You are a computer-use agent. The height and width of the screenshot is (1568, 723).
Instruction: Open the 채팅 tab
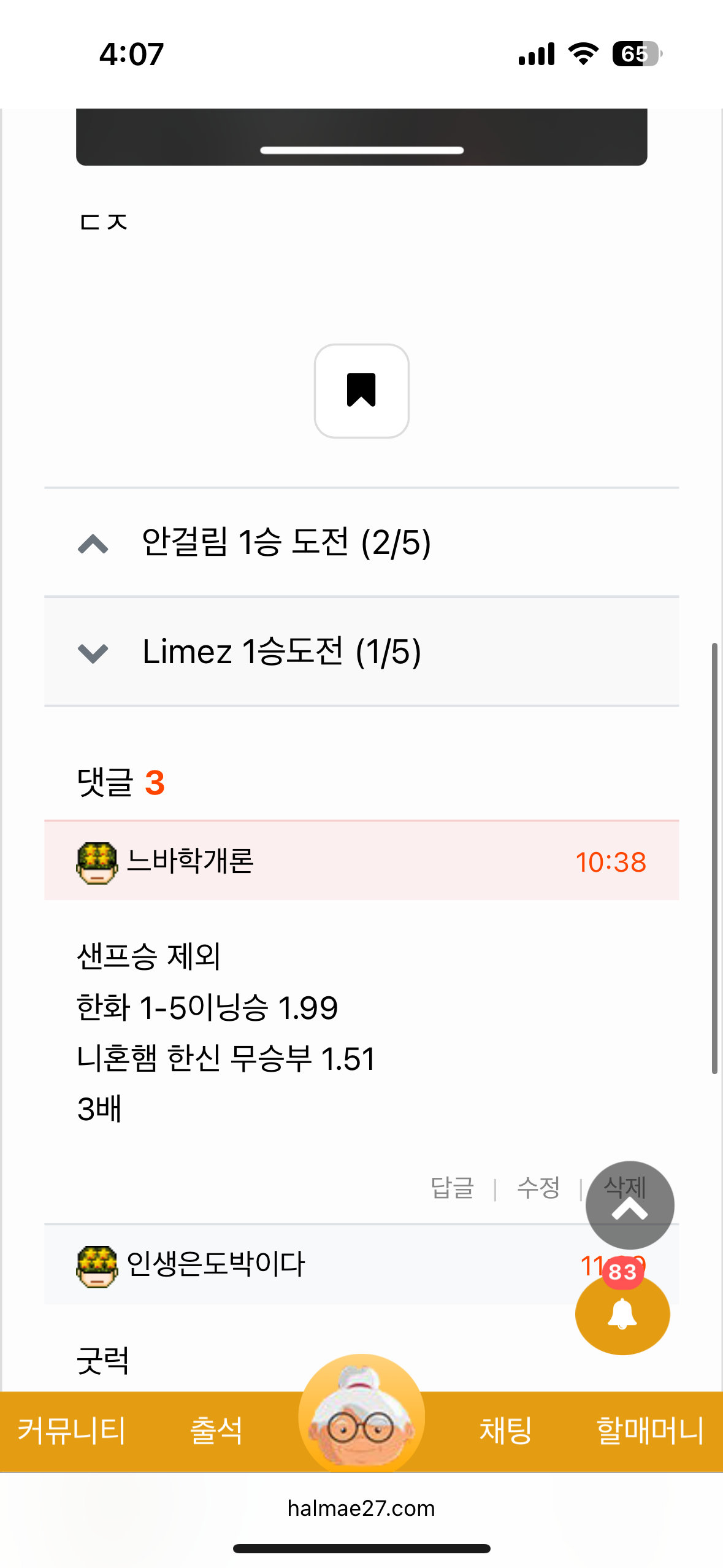point(505,1431)
